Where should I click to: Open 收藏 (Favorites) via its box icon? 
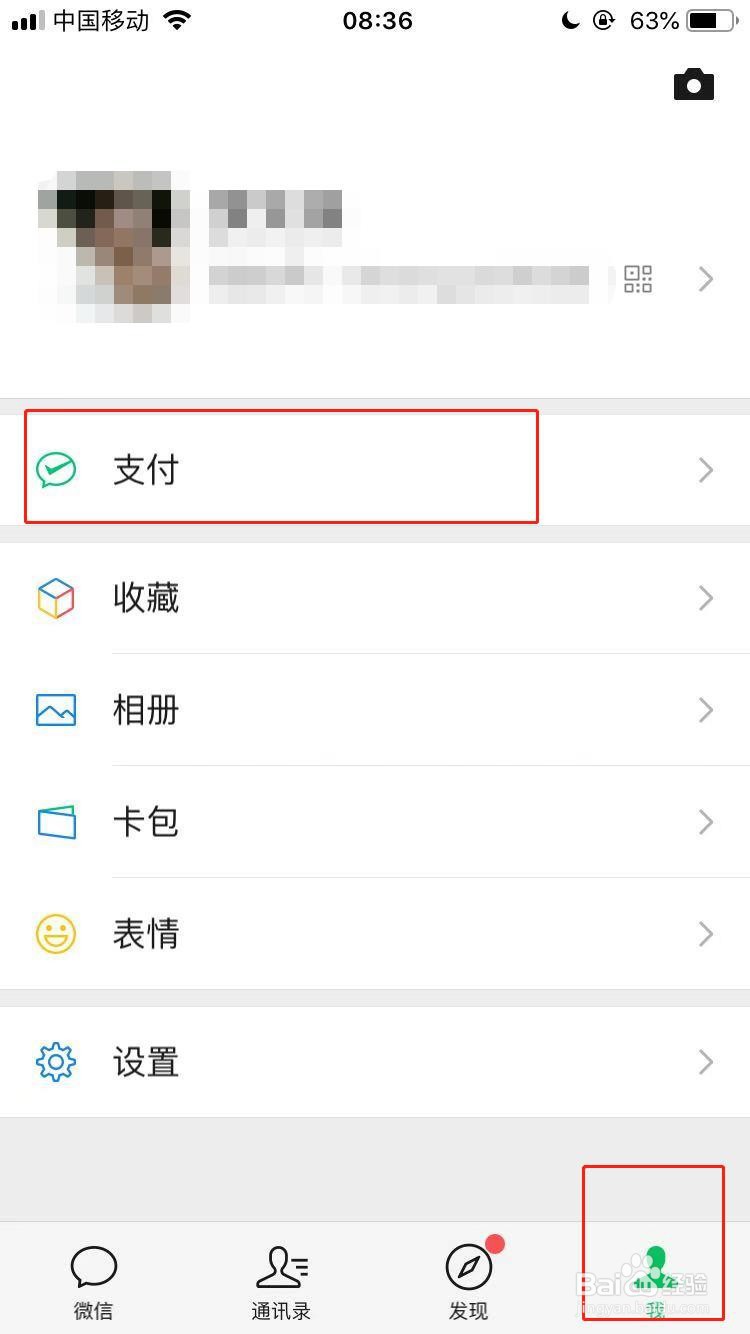tap(56, 598)
